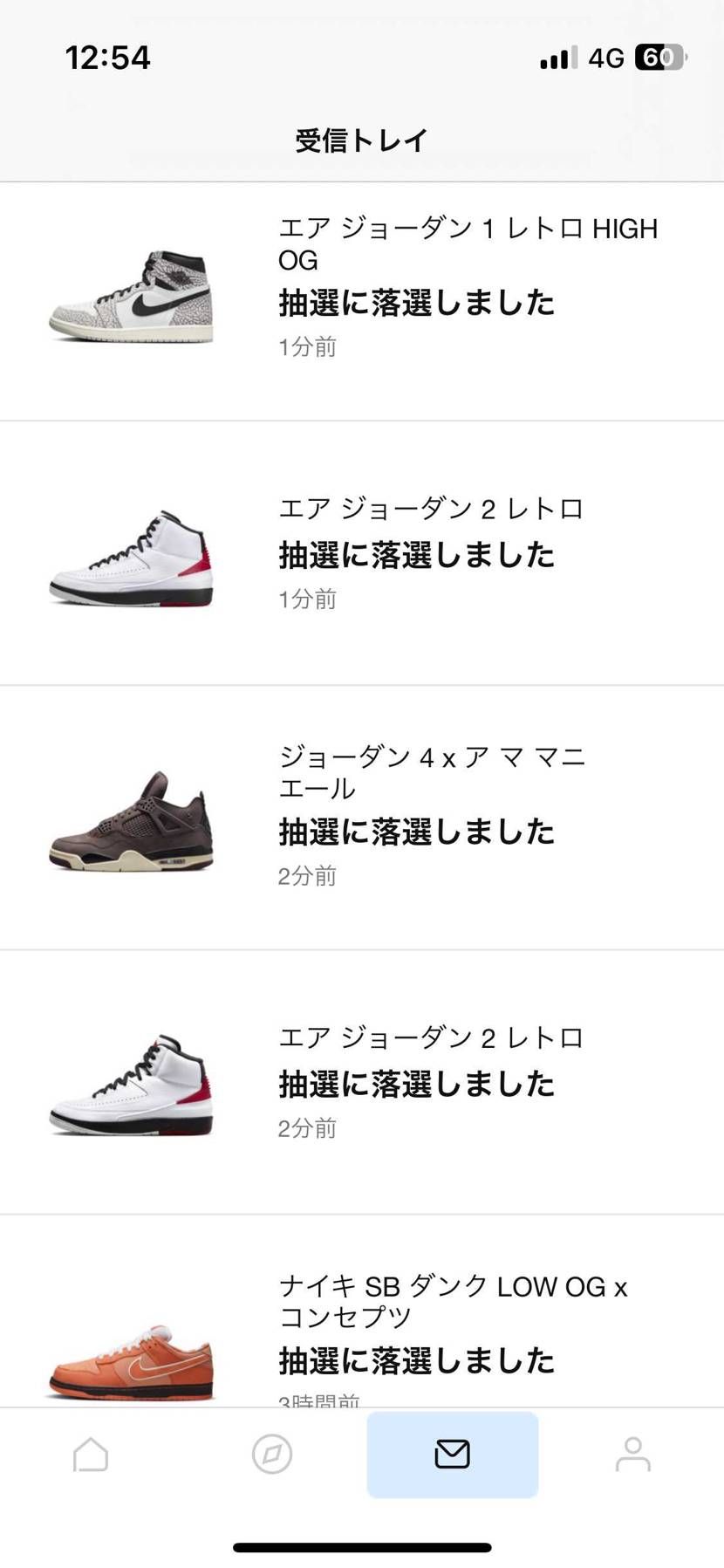The height and width of the screenshot is (1568, 724).
Task: Tap the cellular signal bars icon
Action: click(x=556, y=58)
